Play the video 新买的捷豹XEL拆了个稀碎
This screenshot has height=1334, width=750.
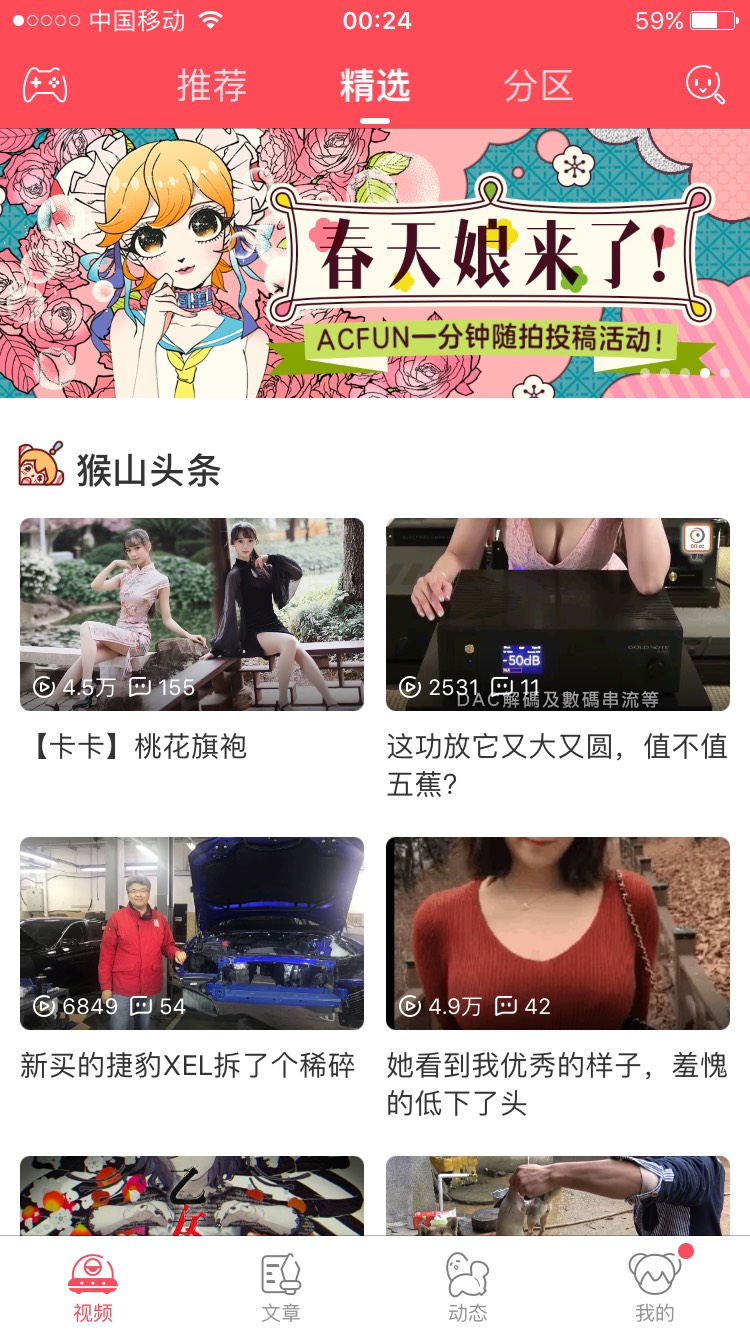pos(192,933)
